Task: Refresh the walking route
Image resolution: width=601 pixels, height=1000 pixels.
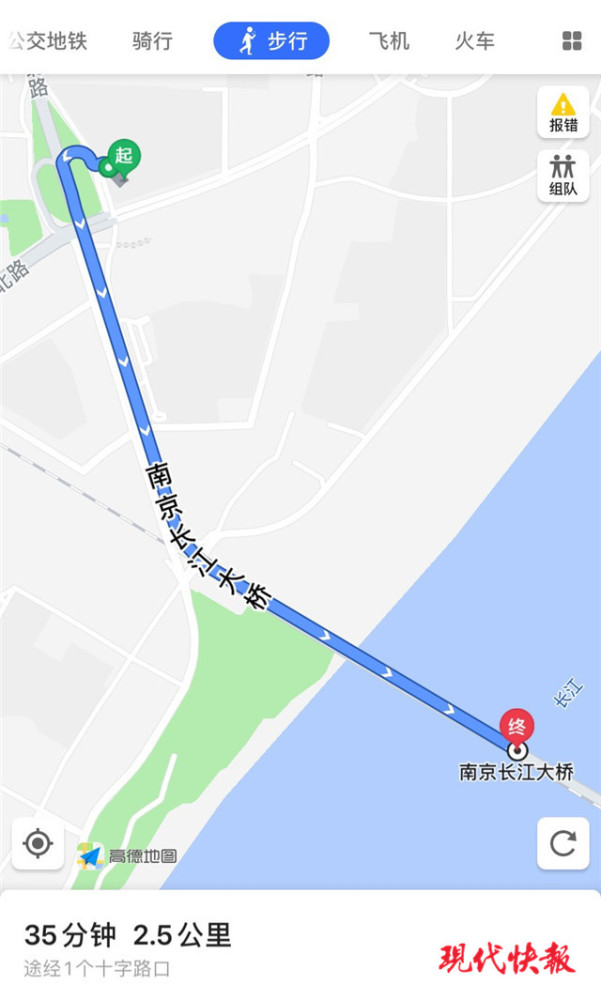Action: pyautogui.click(x=563, y=843)
